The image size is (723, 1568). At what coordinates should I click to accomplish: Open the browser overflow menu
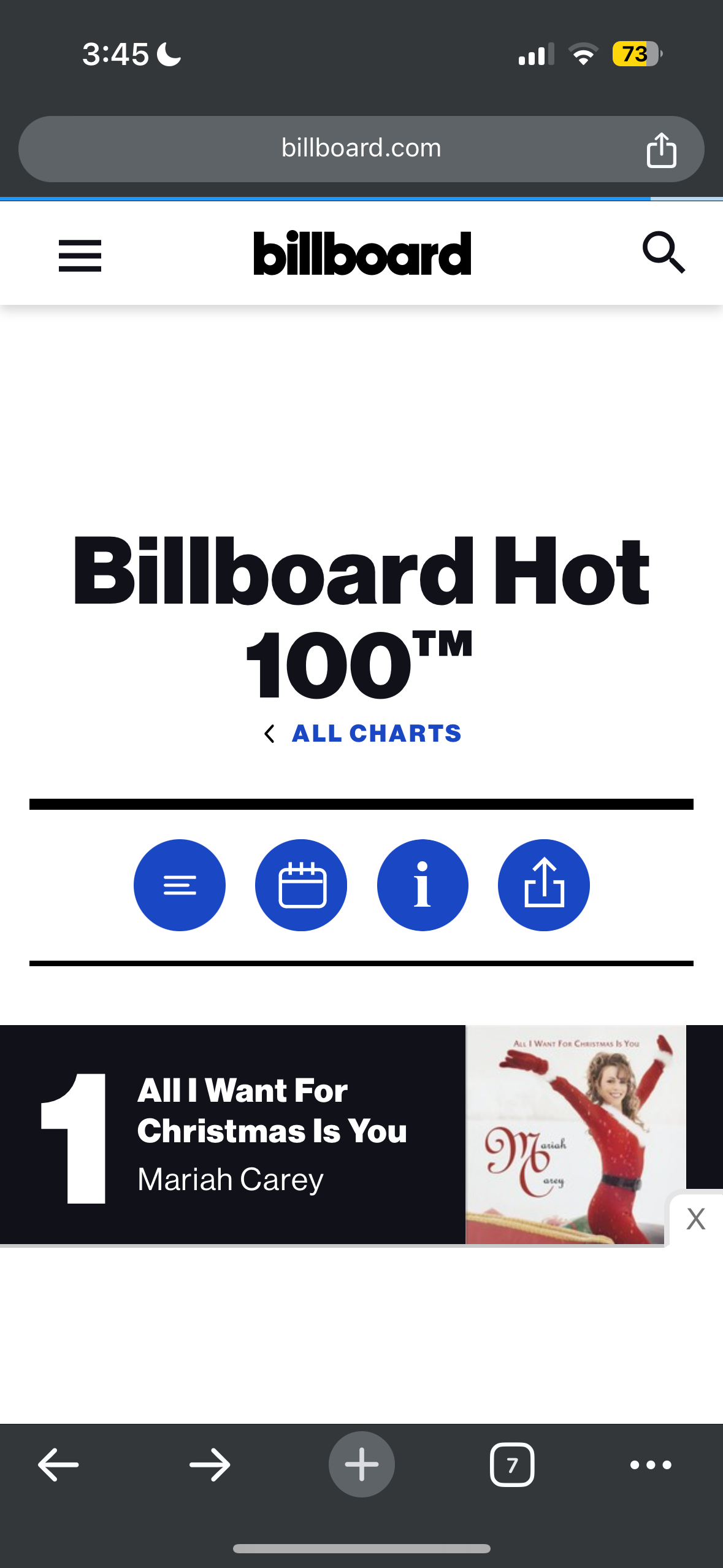click(x=651, y=1465)
